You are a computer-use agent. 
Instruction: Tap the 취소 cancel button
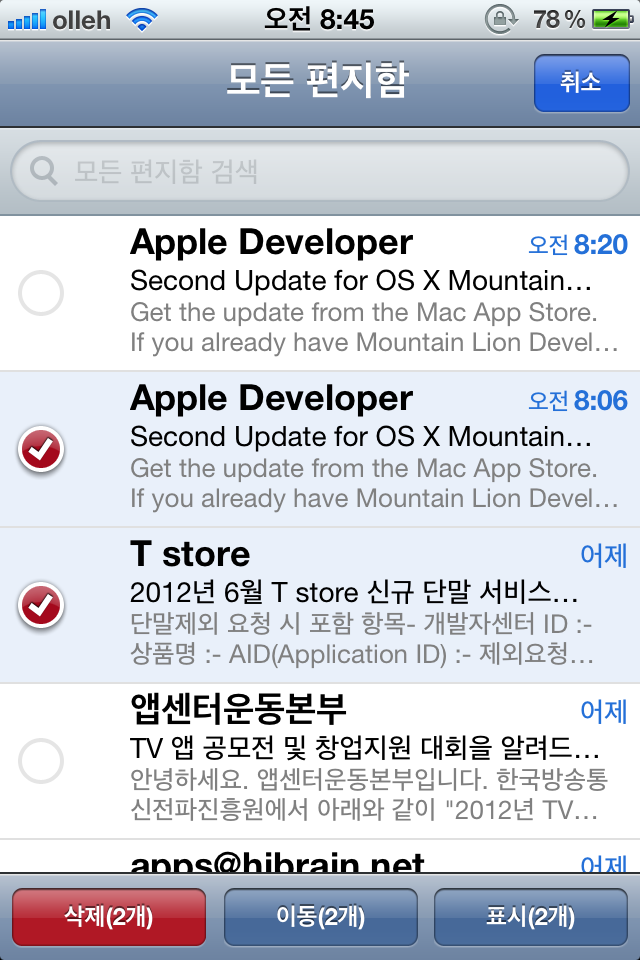[581, 82]
